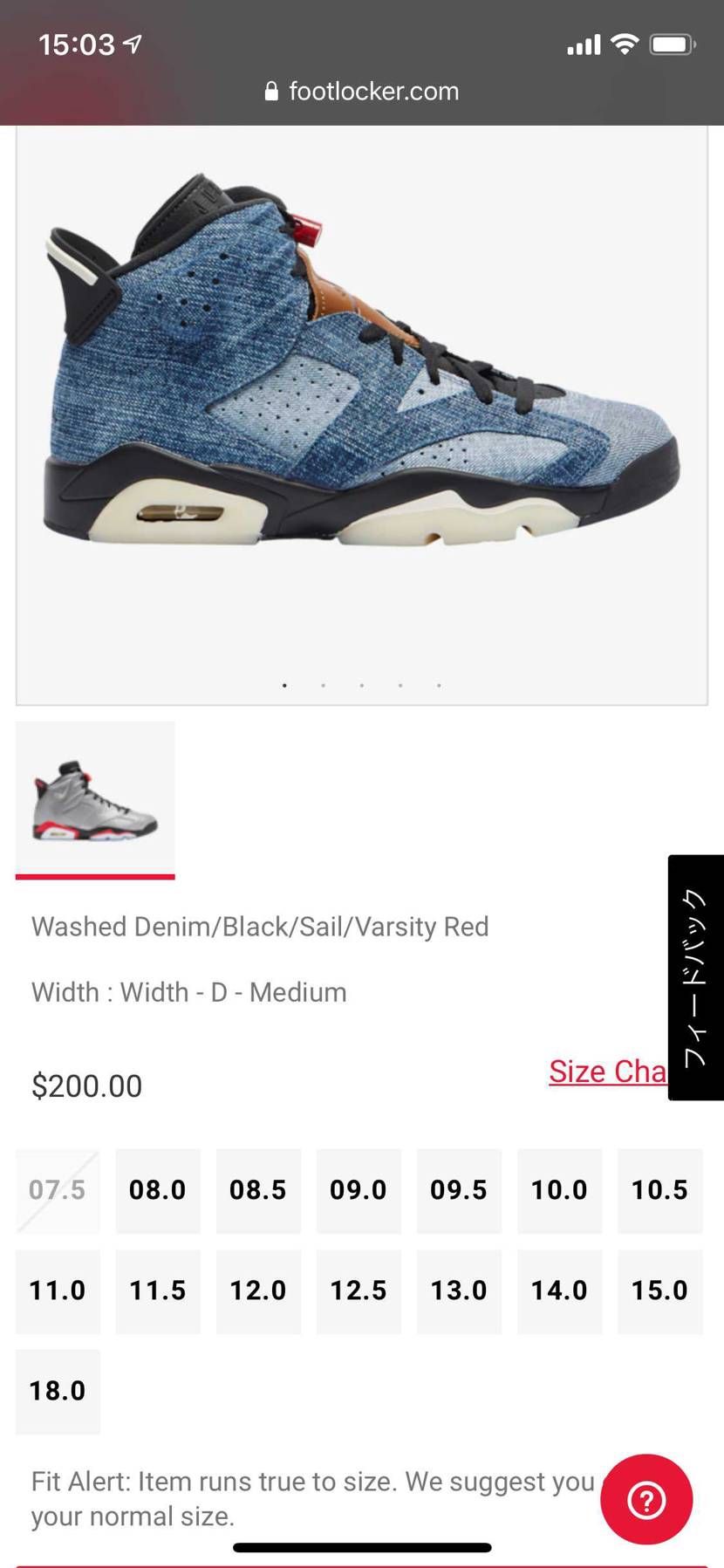The width and height of the screenshot is (724, 1568).
Task: Select size 11.0
Action: tap(58, 1291)
